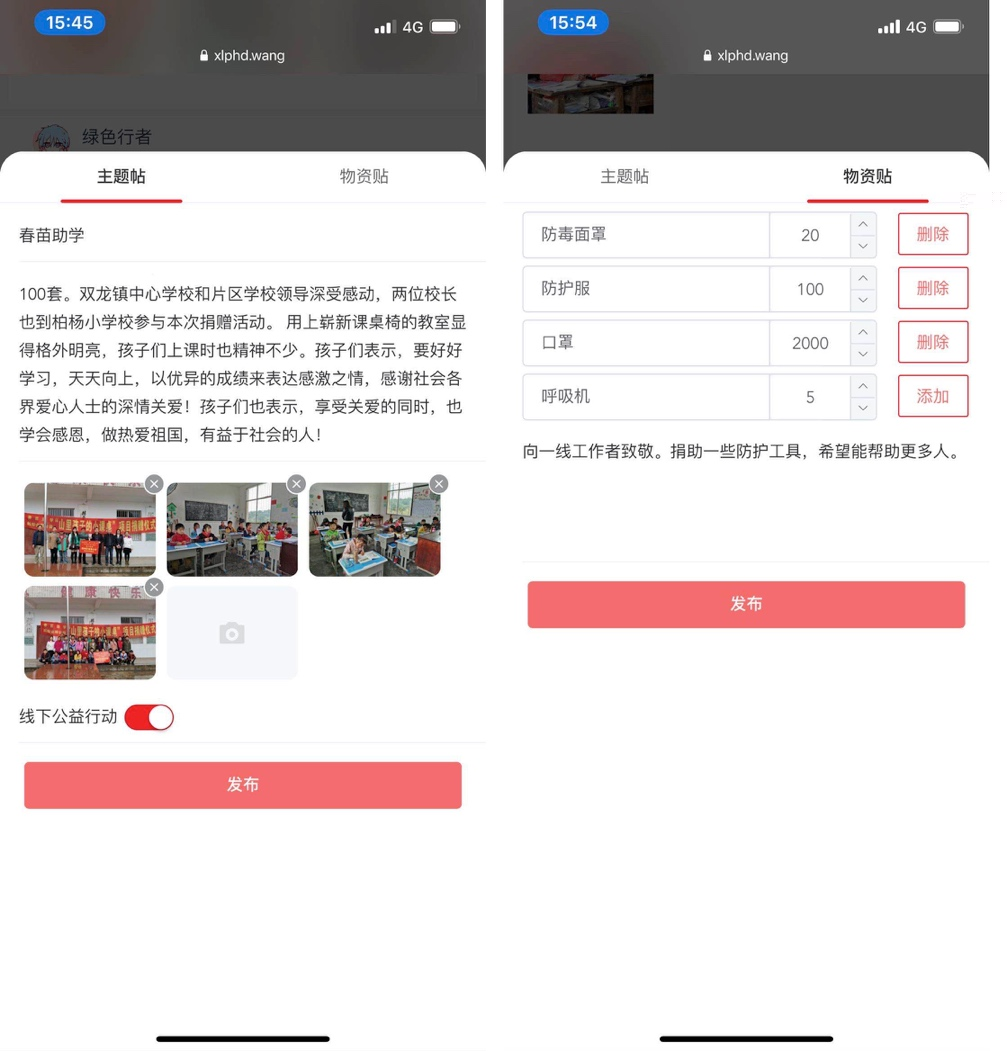
Task: Switch to the unselected 物资贴 tab
Action: coord(364,177)
